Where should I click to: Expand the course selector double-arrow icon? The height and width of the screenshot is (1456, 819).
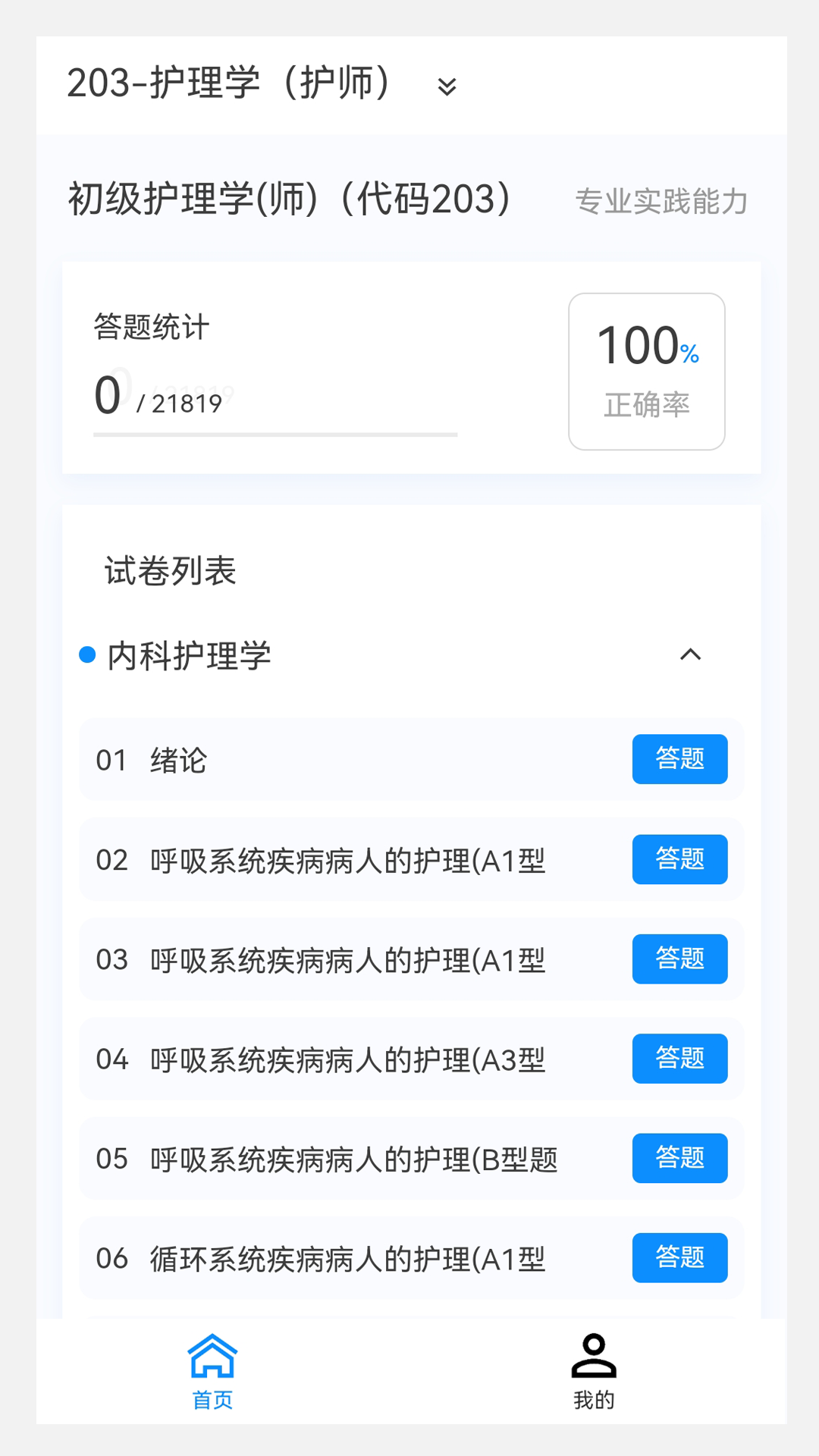click(447, 86)
